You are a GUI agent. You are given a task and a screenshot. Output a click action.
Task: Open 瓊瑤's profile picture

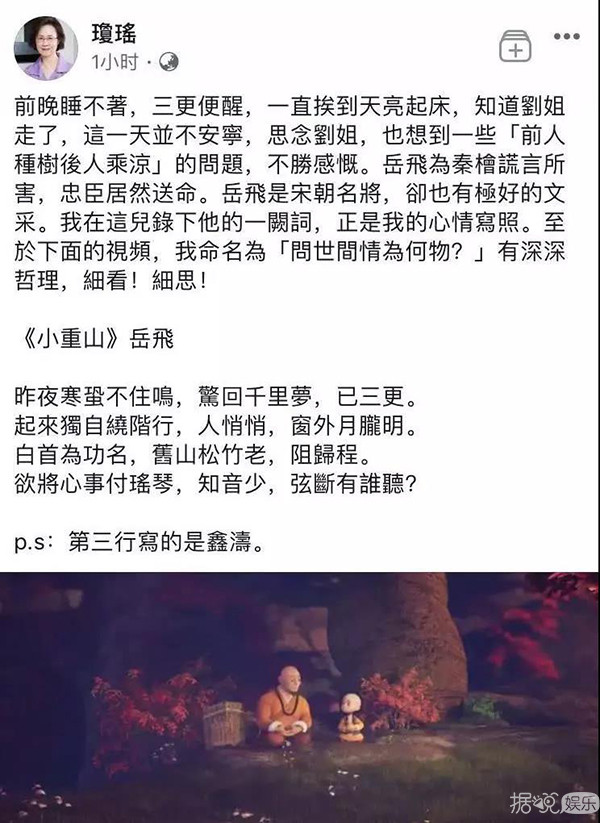[x=43, y=46]
